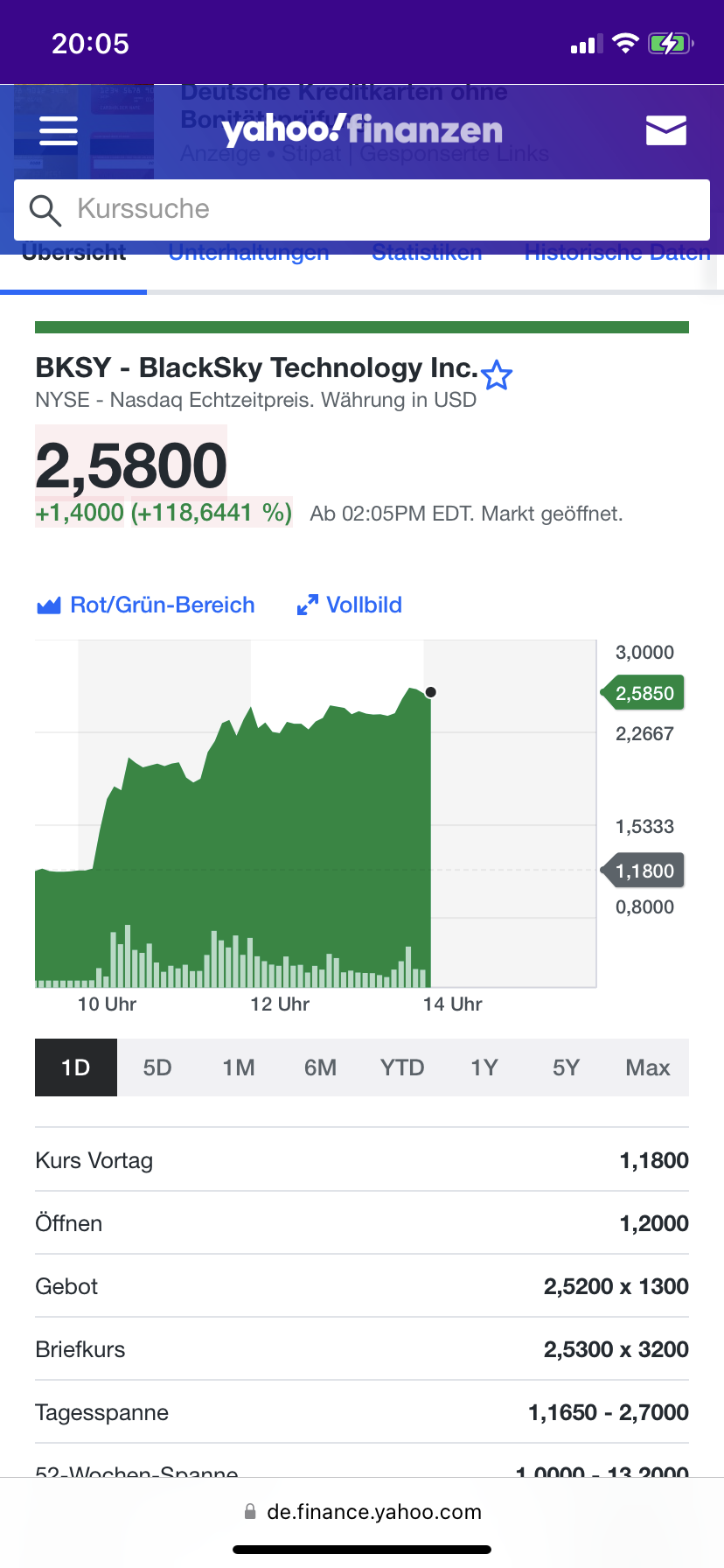724x1568 pixels.
Task: Click the Rot/Grün-Bereich chart area icon
Action: 49,604
